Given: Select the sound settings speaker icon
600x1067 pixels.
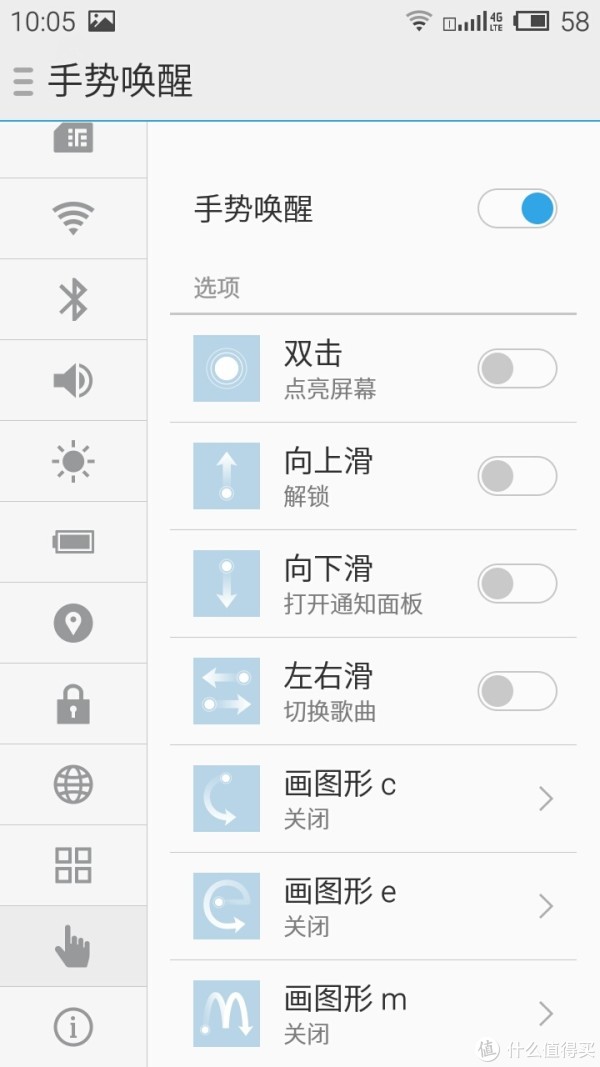Looking at the screenshot, I should (73, 380).
